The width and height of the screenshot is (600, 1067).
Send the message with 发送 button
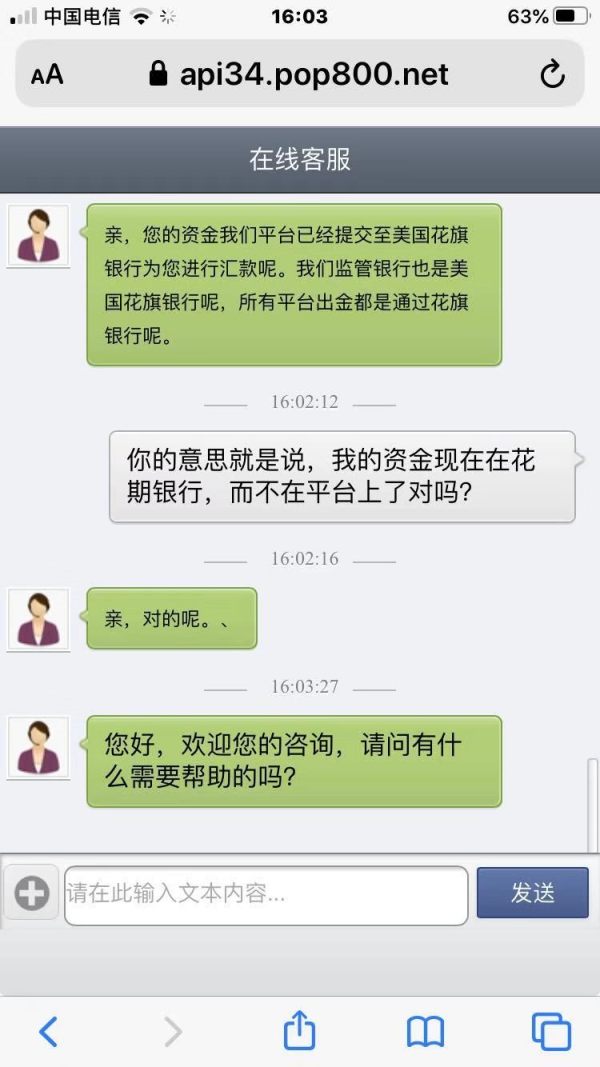[x=533, y=893]
